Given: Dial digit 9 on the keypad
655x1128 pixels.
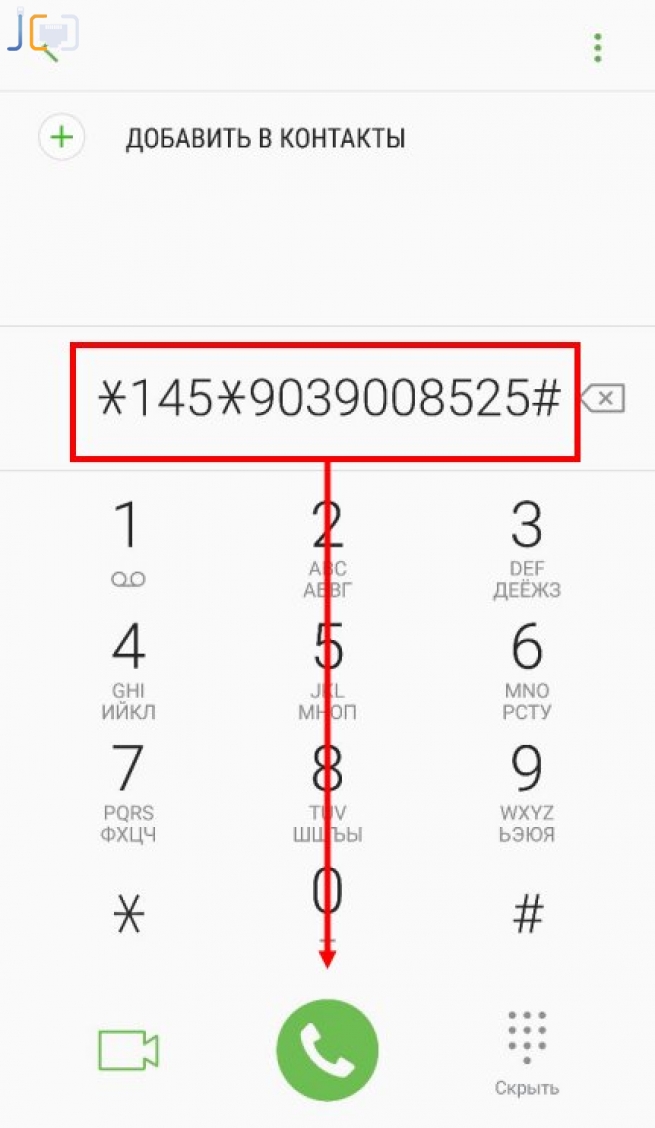Looking at the screenshot, I should [527, 789].
